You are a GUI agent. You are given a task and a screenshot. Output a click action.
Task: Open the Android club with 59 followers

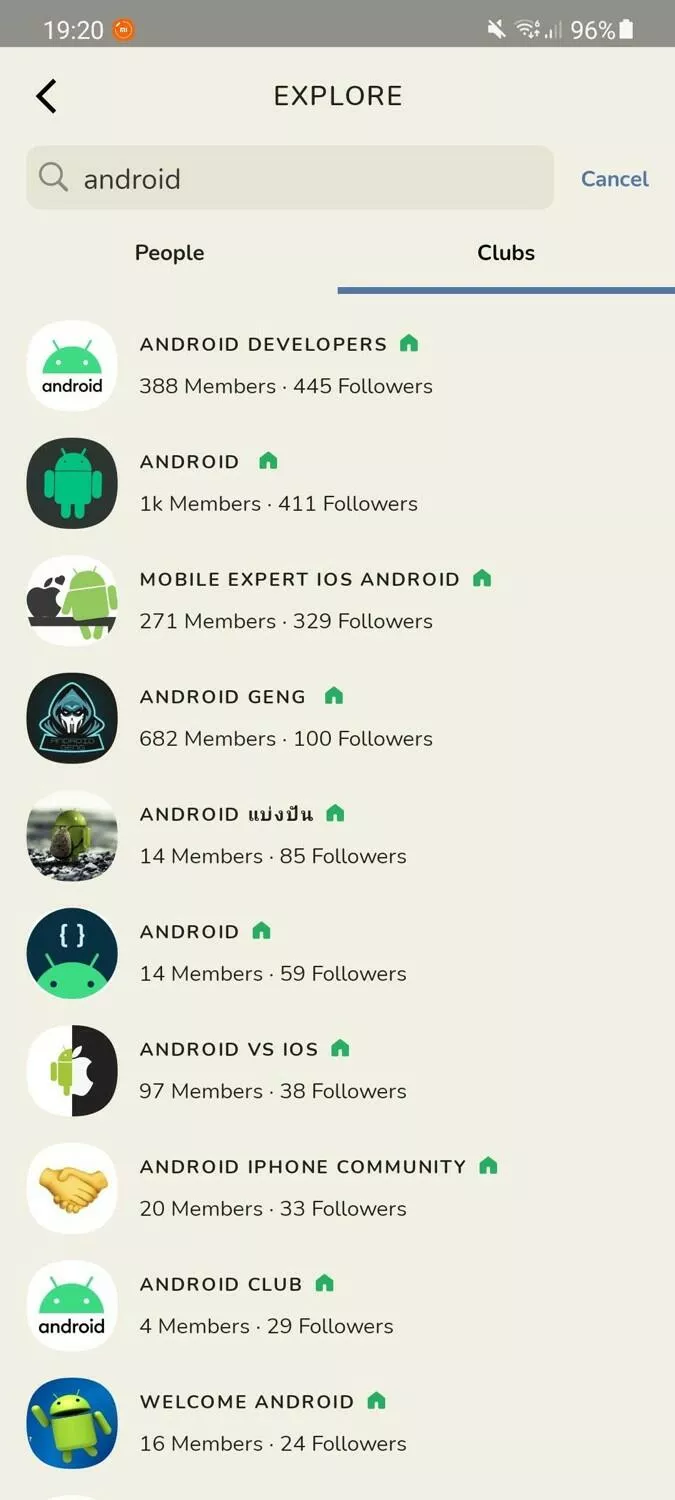point(337,953)
